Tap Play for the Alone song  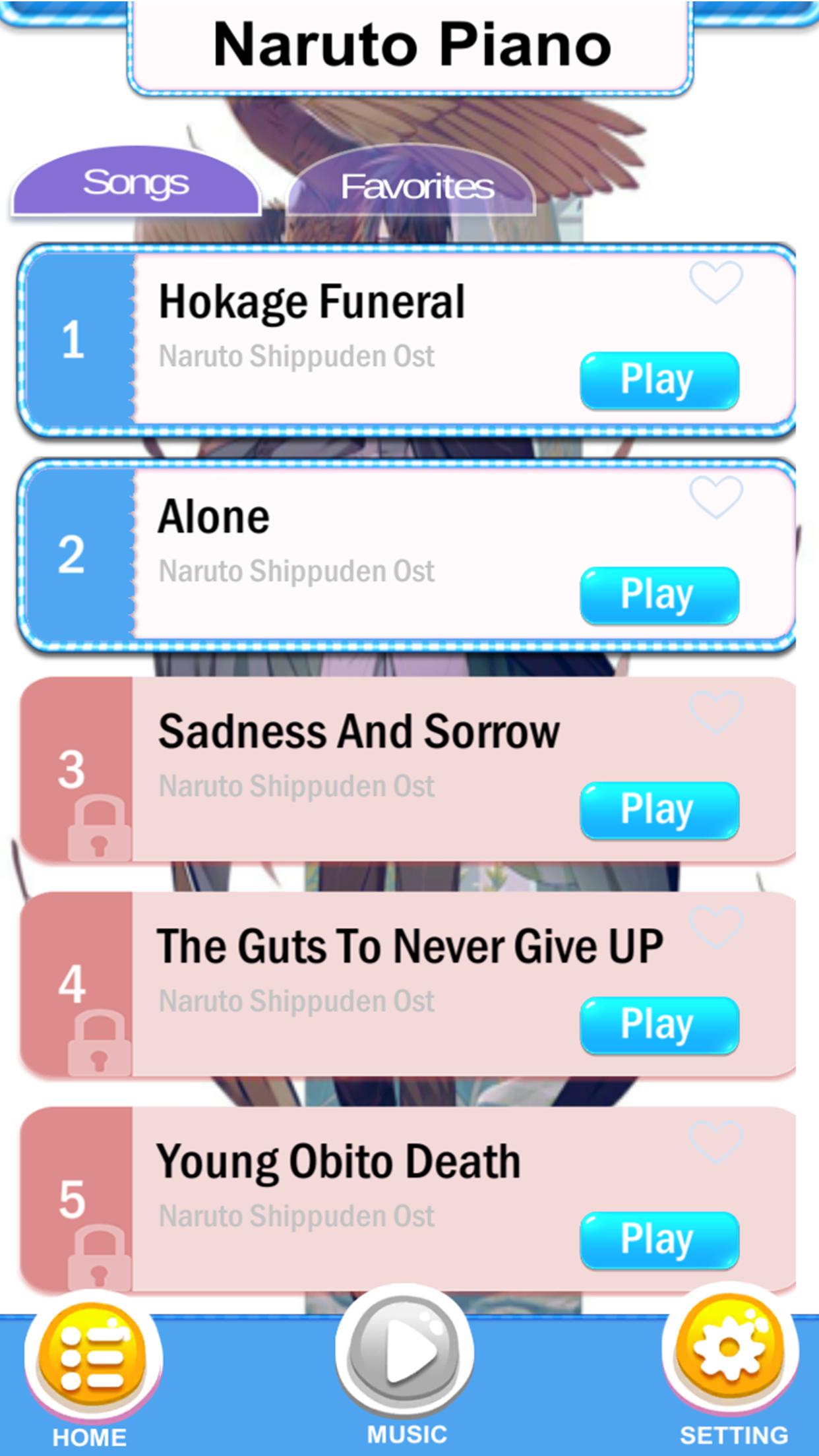[659, 595]
